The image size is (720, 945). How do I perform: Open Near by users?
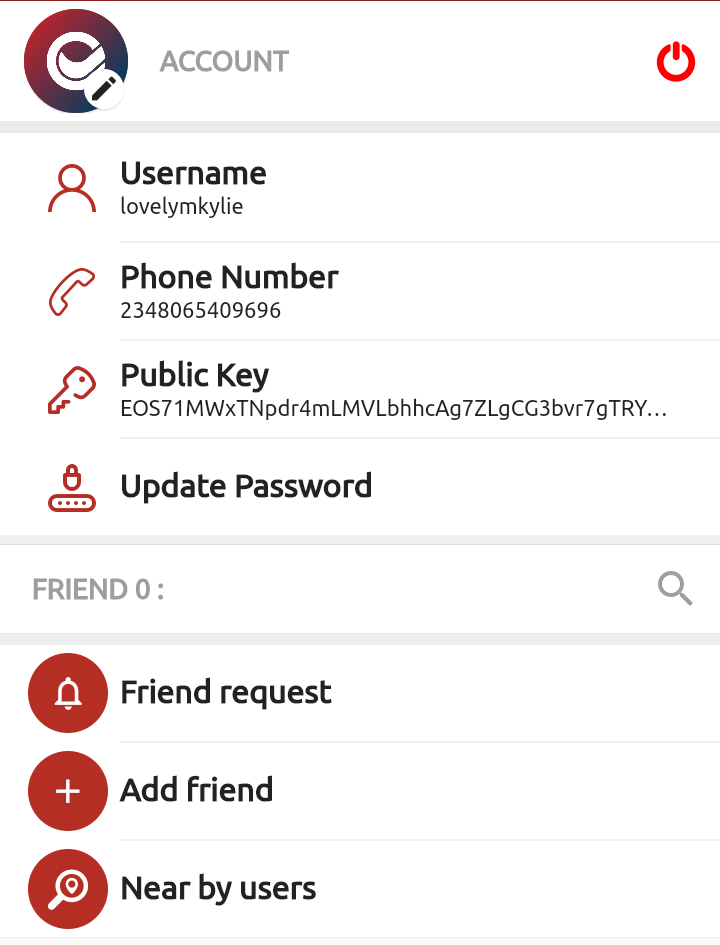(360, 888)
